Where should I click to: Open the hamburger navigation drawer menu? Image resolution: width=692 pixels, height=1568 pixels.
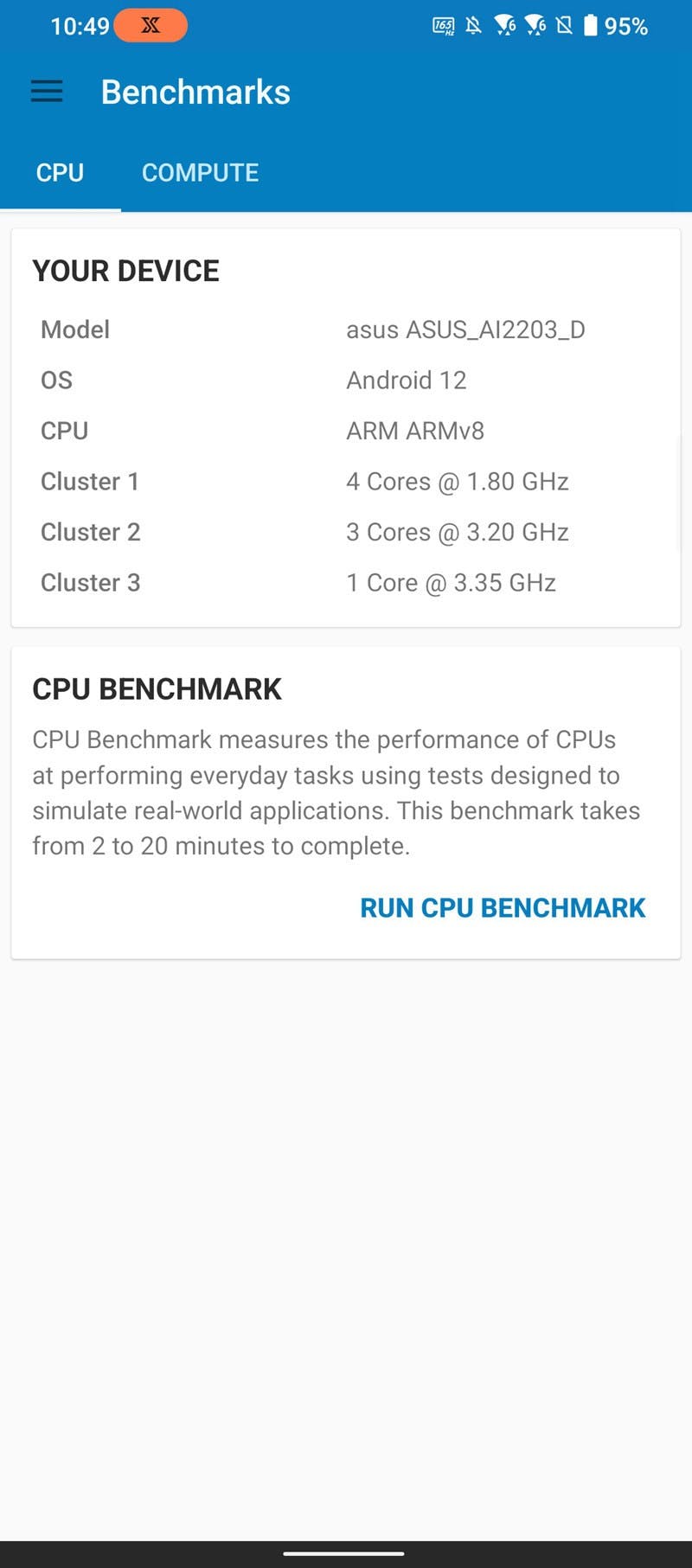pyautogui.click(x=47, y=92)
